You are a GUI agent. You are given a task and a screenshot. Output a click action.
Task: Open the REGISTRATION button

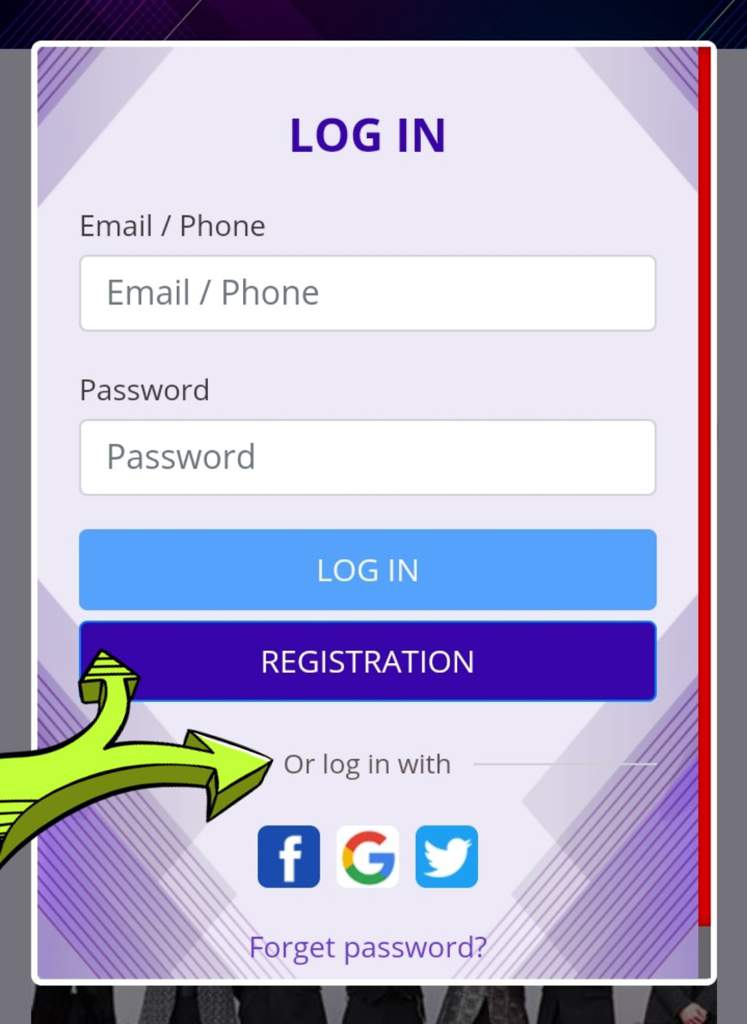(x=367, y=662)
